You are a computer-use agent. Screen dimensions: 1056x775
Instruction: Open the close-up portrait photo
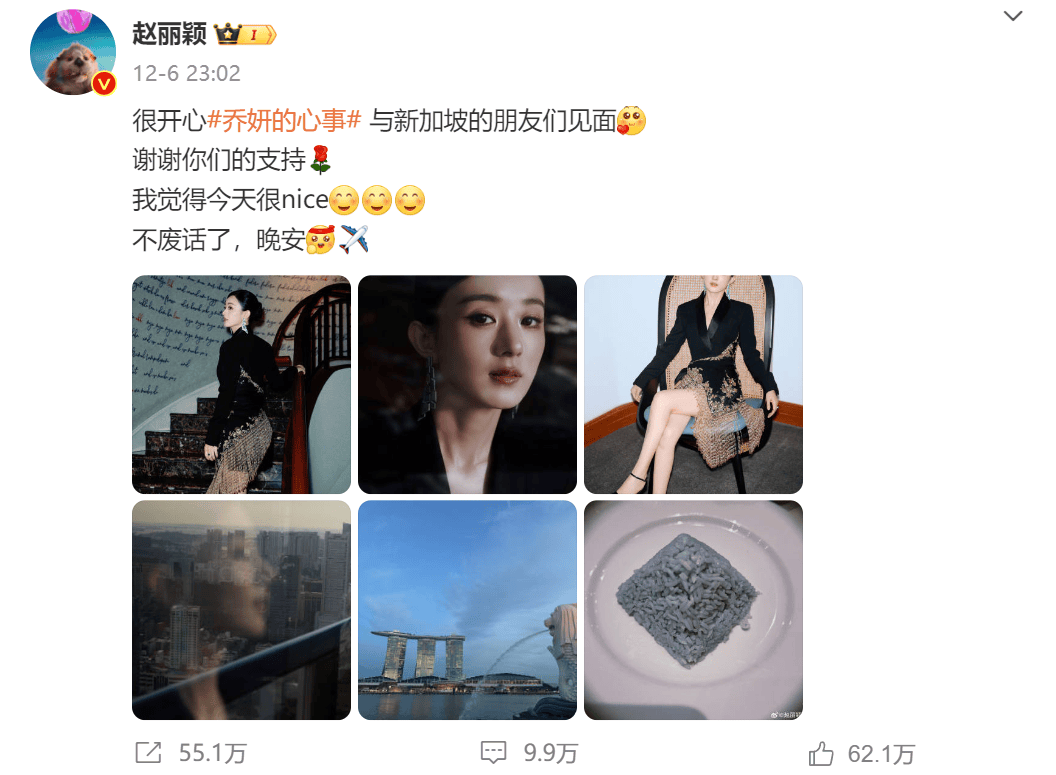467,384
